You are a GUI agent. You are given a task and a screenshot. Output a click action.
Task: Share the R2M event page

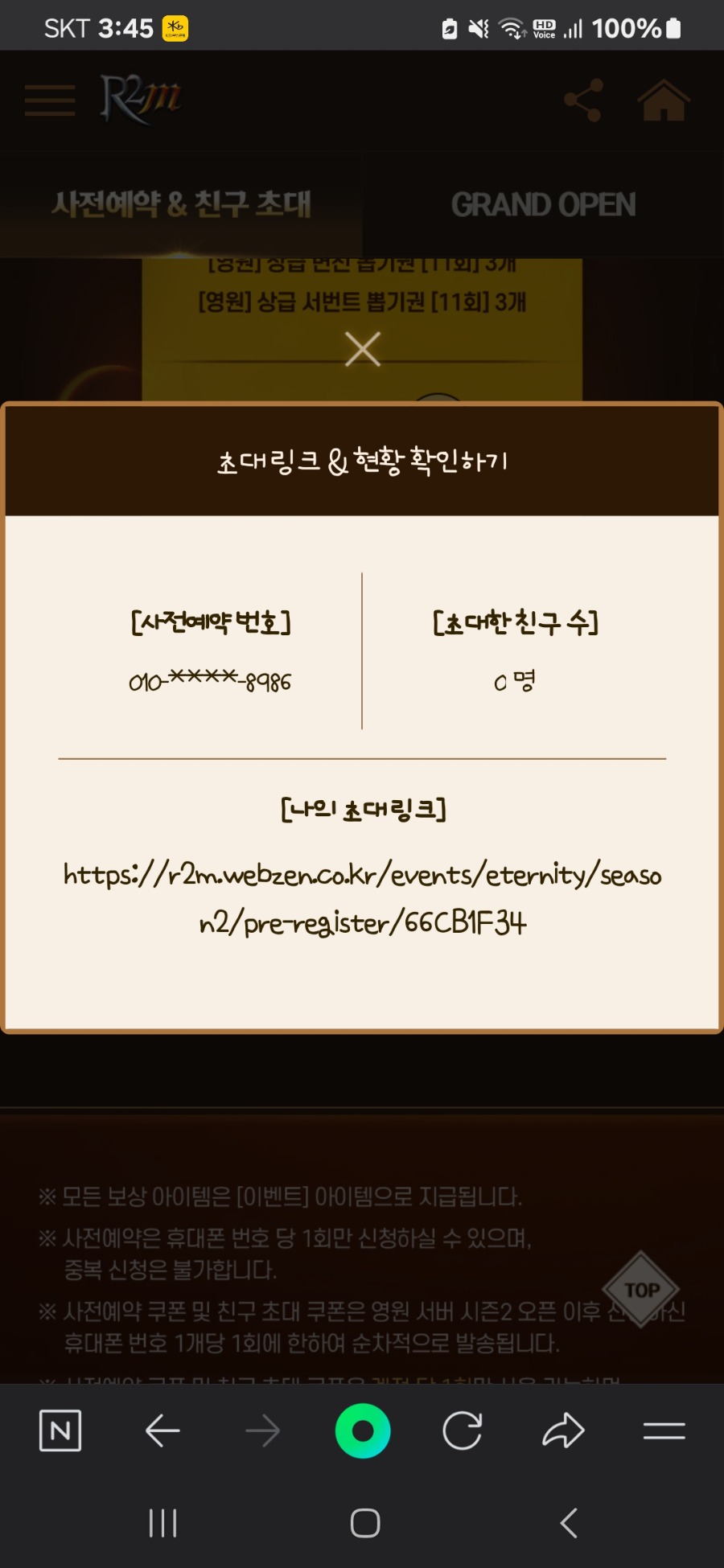pos(583,101)
